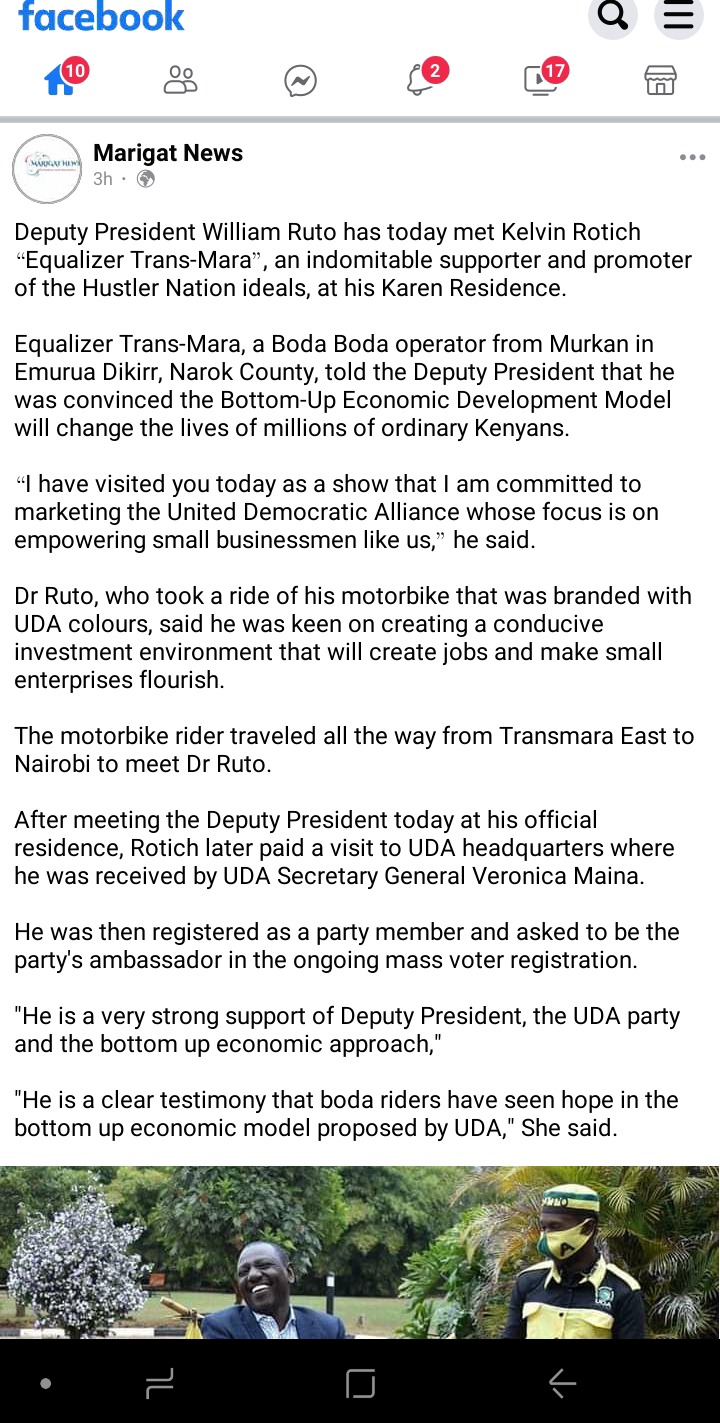Switch to the Watch videos tab
Screen dimensions: 720x1423
(540, 80)
